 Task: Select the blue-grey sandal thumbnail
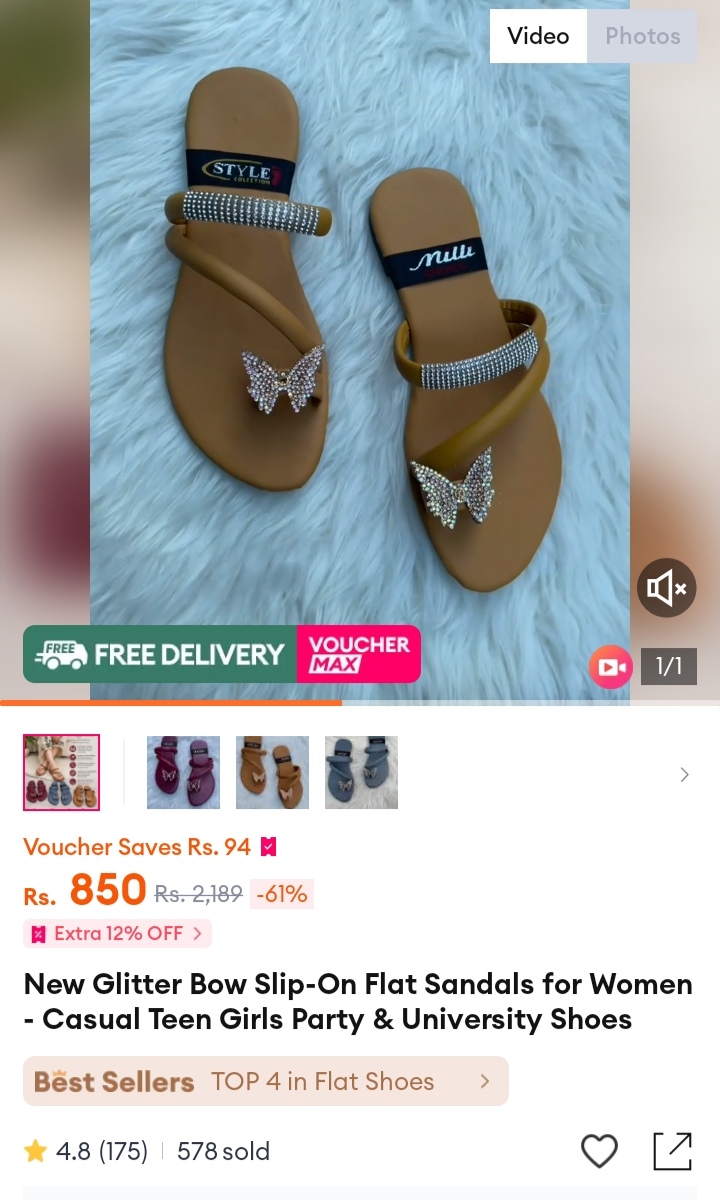pyautogui.click(x=361, y=772)
